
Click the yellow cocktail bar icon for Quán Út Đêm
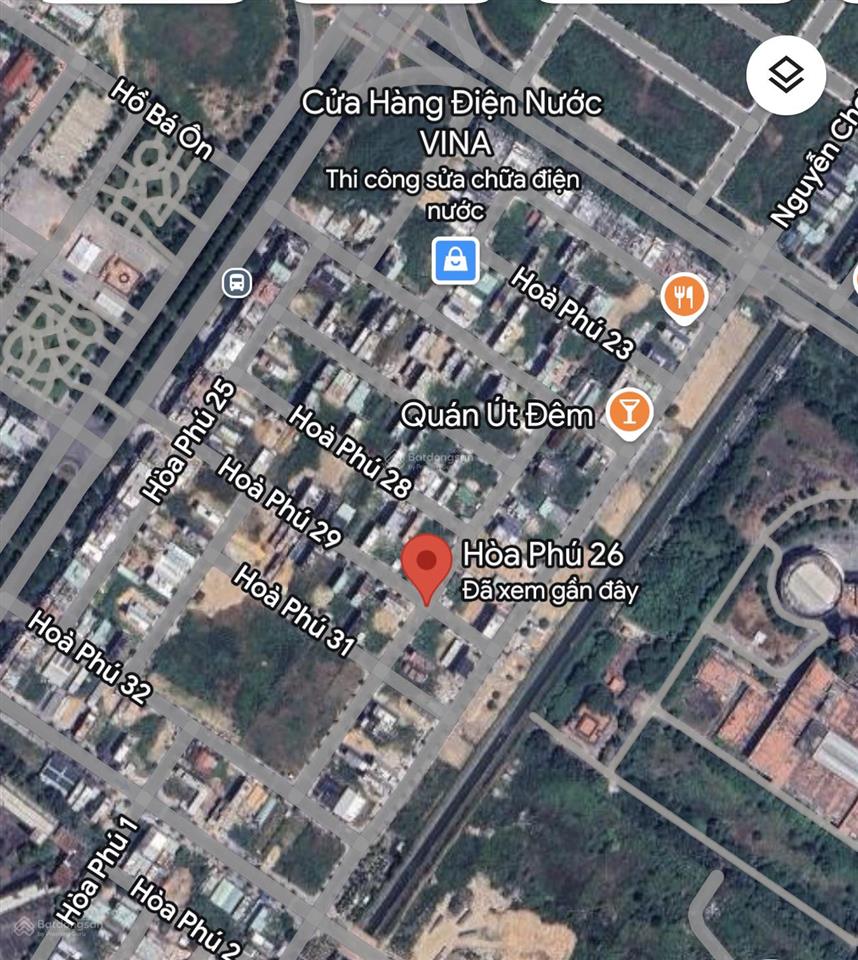pos(628,412)
